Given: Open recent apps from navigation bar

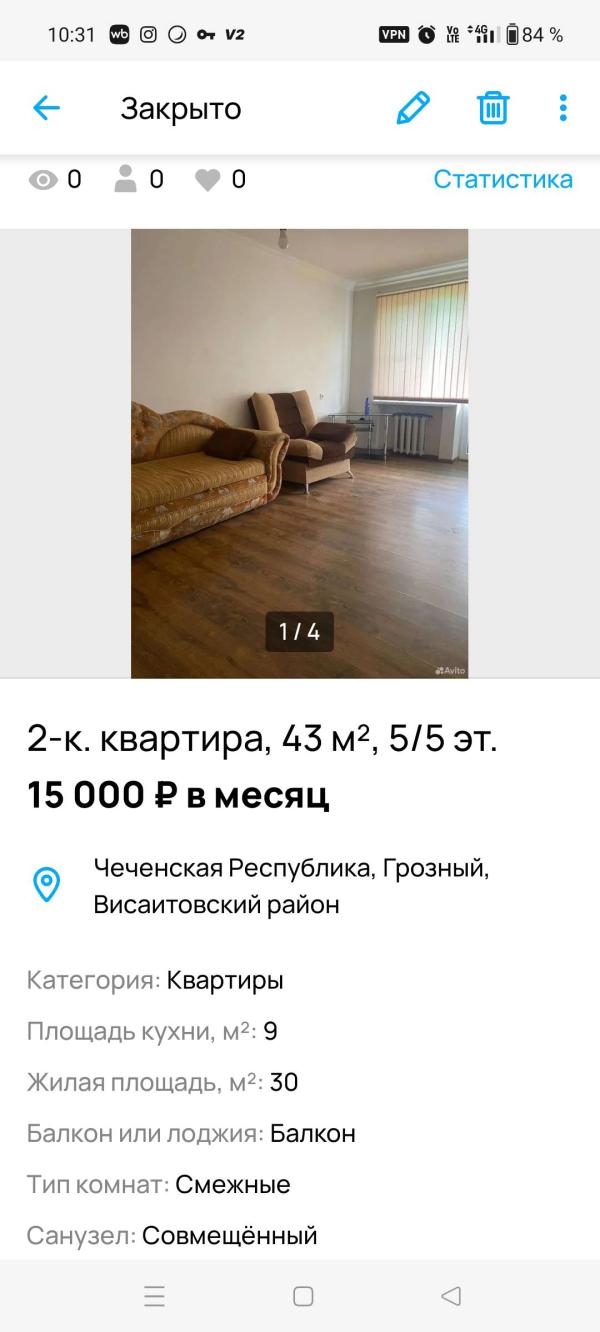Looking at the screenshot, I should tap(155, 1296).
